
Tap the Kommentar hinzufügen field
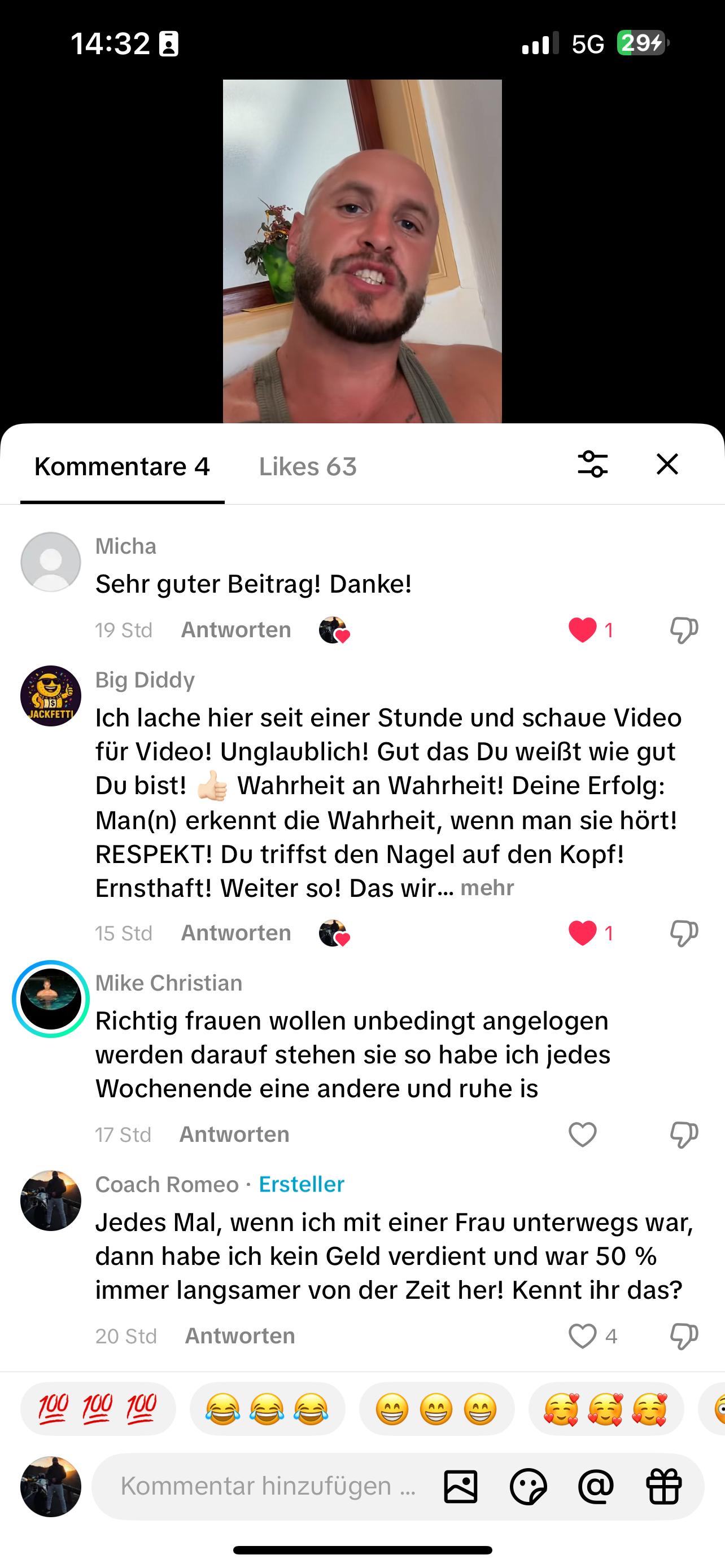(x=268, y=1486)
